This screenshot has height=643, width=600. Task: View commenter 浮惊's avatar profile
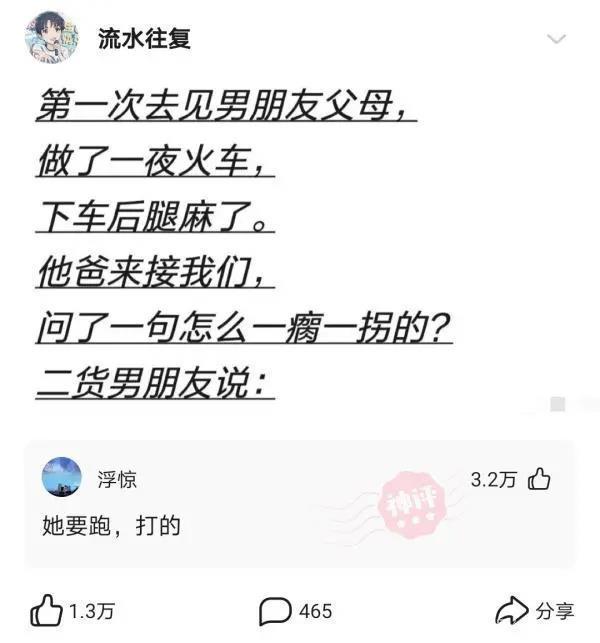click(x=62, y=477)
